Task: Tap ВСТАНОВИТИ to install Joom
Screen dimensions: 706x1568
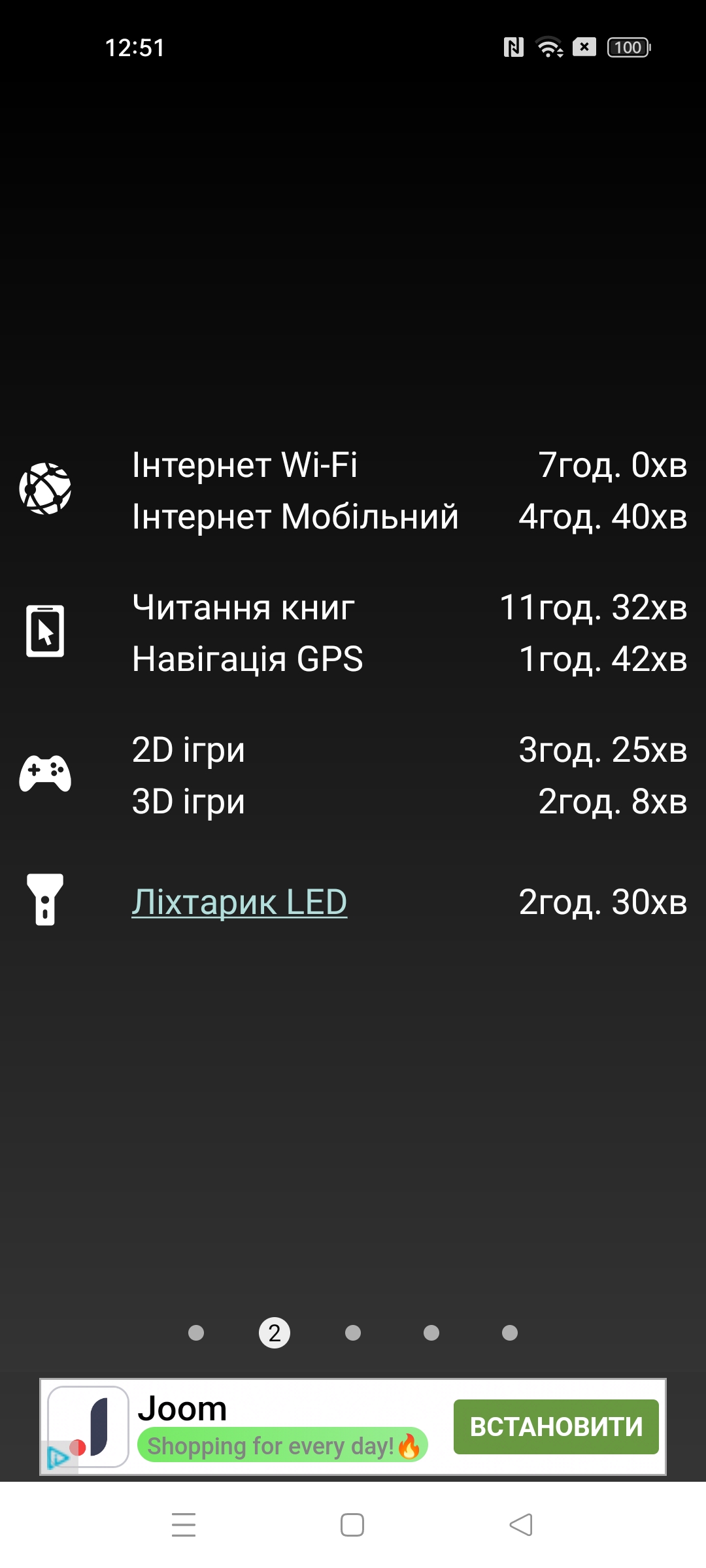Action: click(x=556, y=1427)
